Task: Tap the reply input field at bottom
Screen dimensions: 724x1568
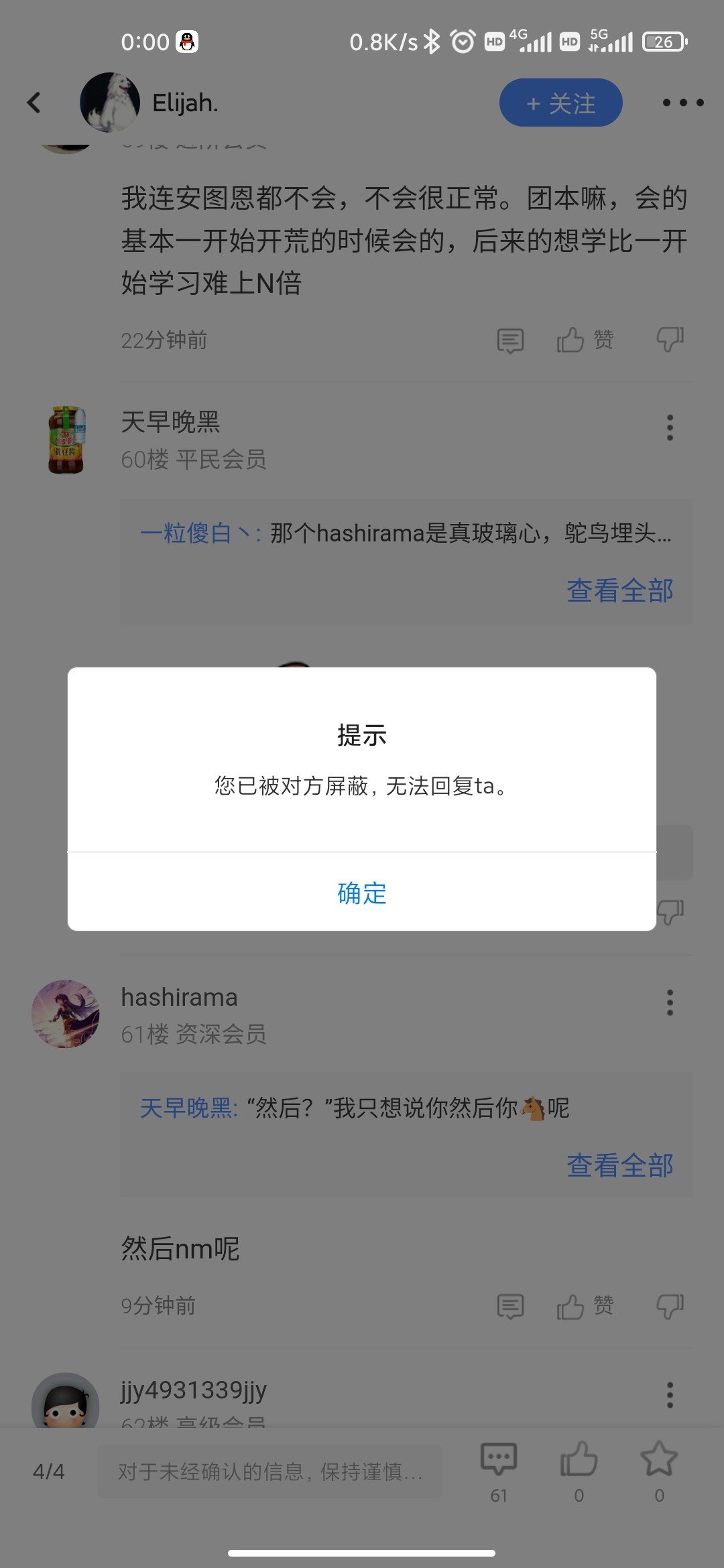Action: (270, 1471)
